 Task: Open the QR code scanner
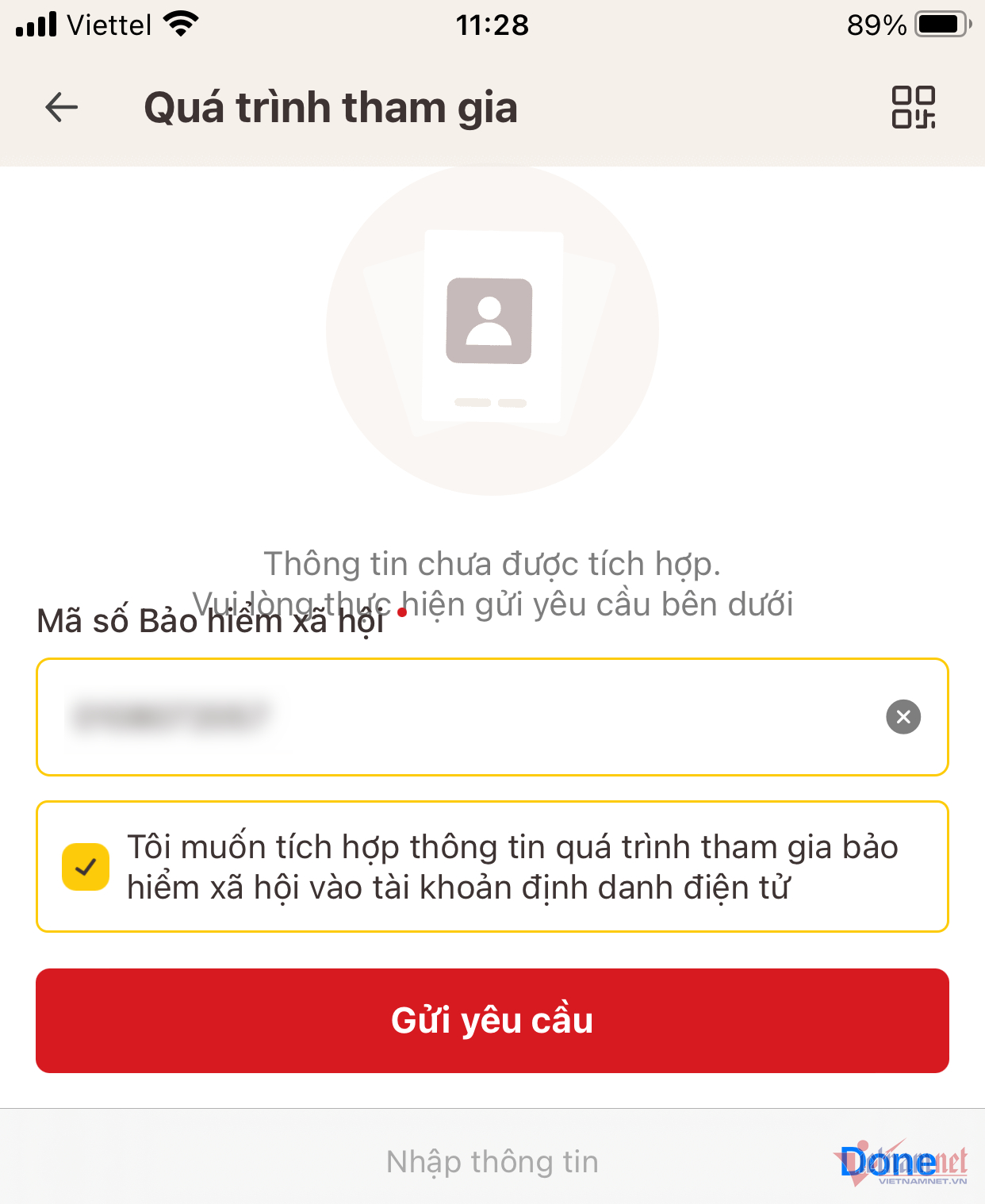pyautogui.click(x=913, y=107)
